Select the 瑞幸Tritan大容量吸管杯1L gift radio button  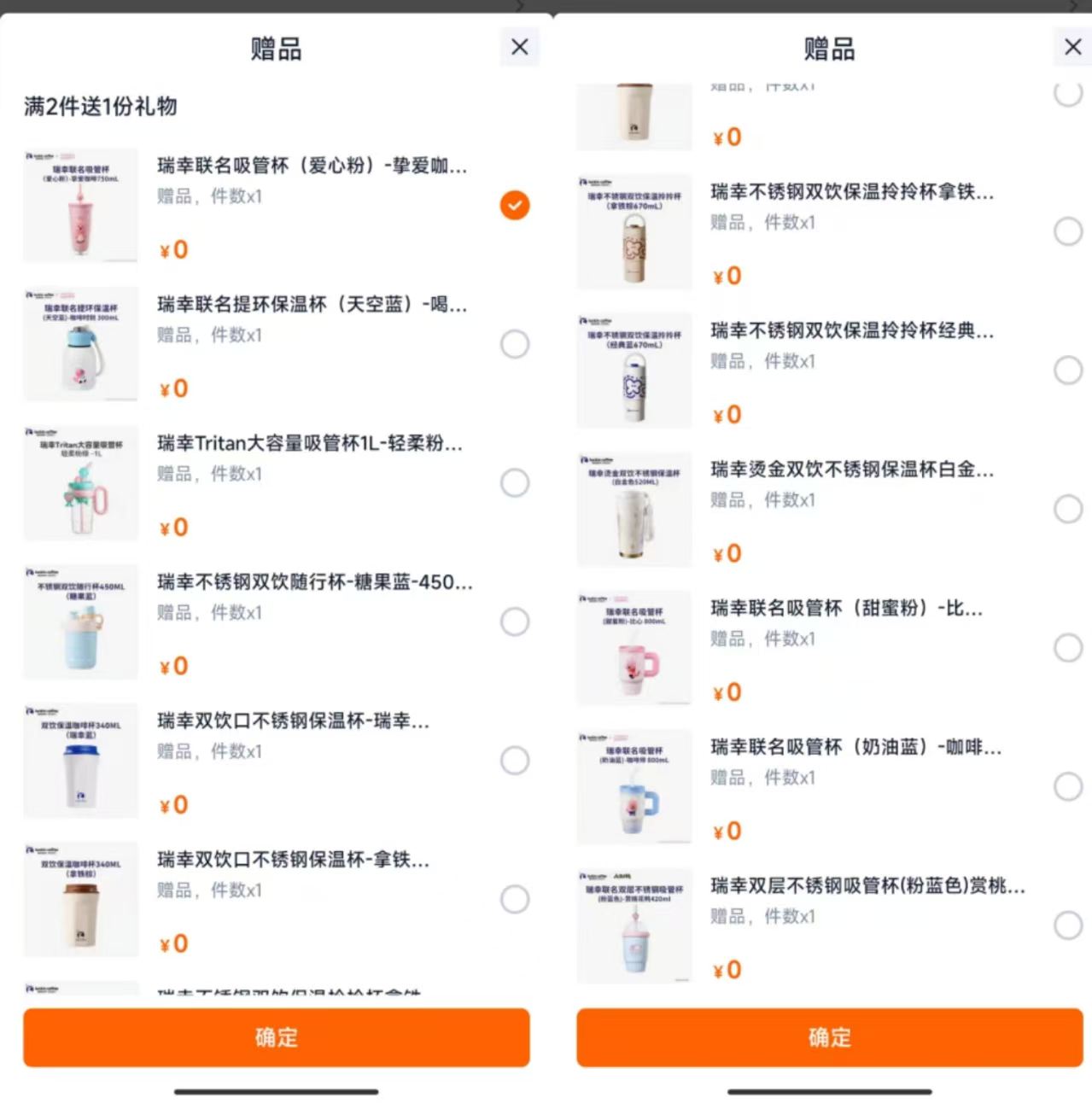point(515,482)
